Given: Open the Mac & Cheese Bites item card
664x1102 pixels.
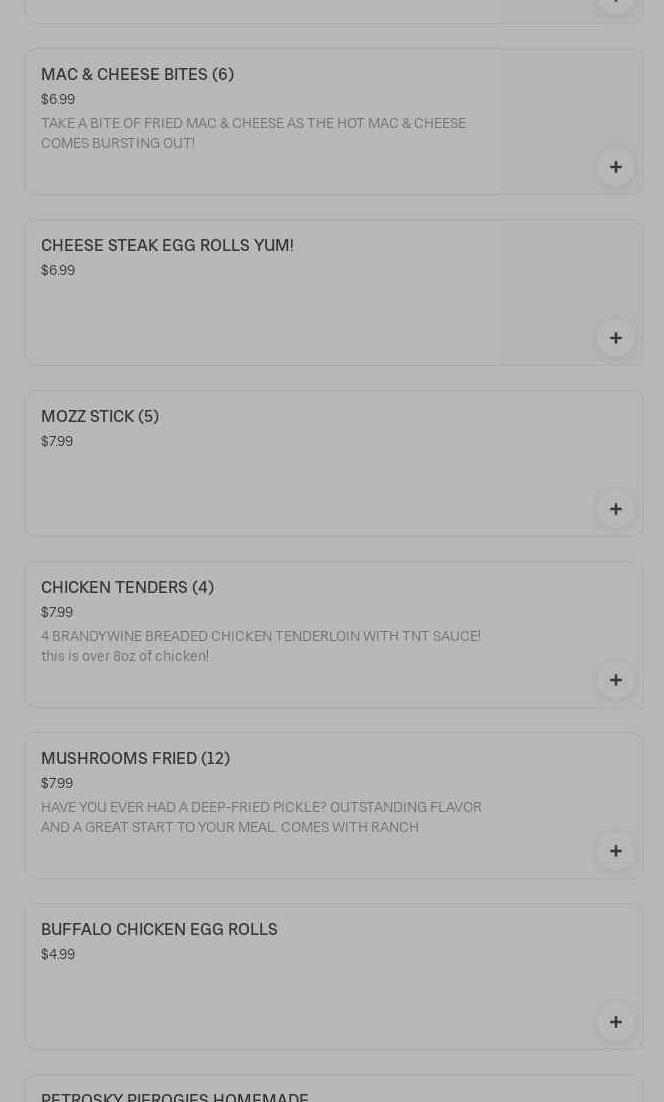Looking at the screenshot, I should point(334,122).
